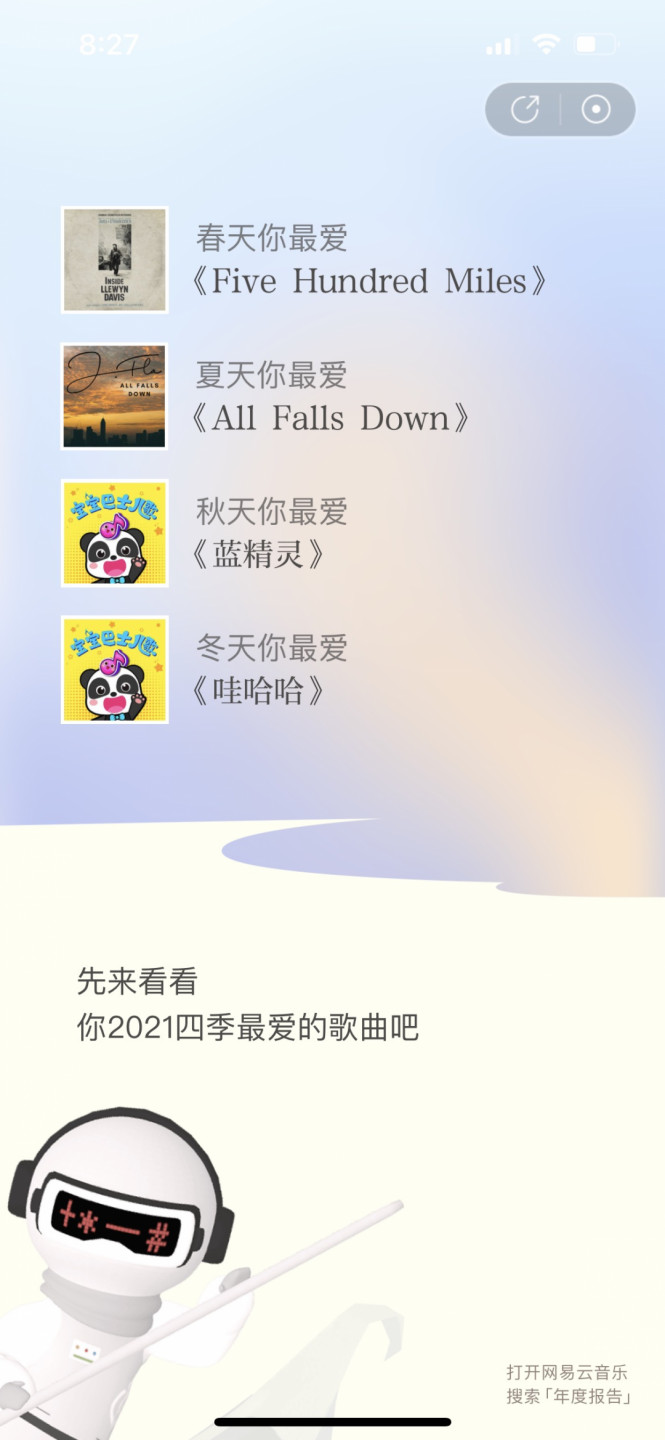Share this annual report page
This screenshot has width=665, height=1440.
coord(525,109)
